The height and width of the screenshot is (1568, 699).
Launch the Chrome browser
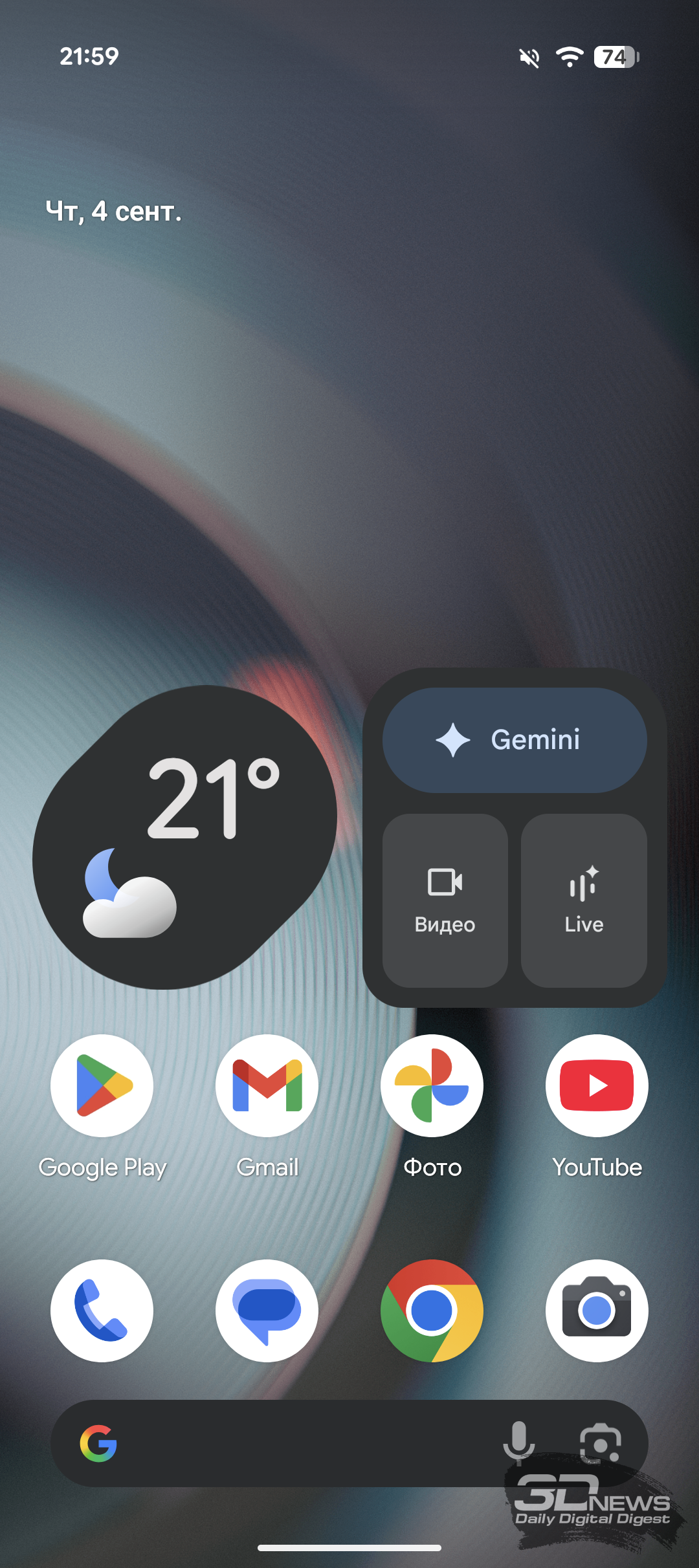coord(432,1311)
